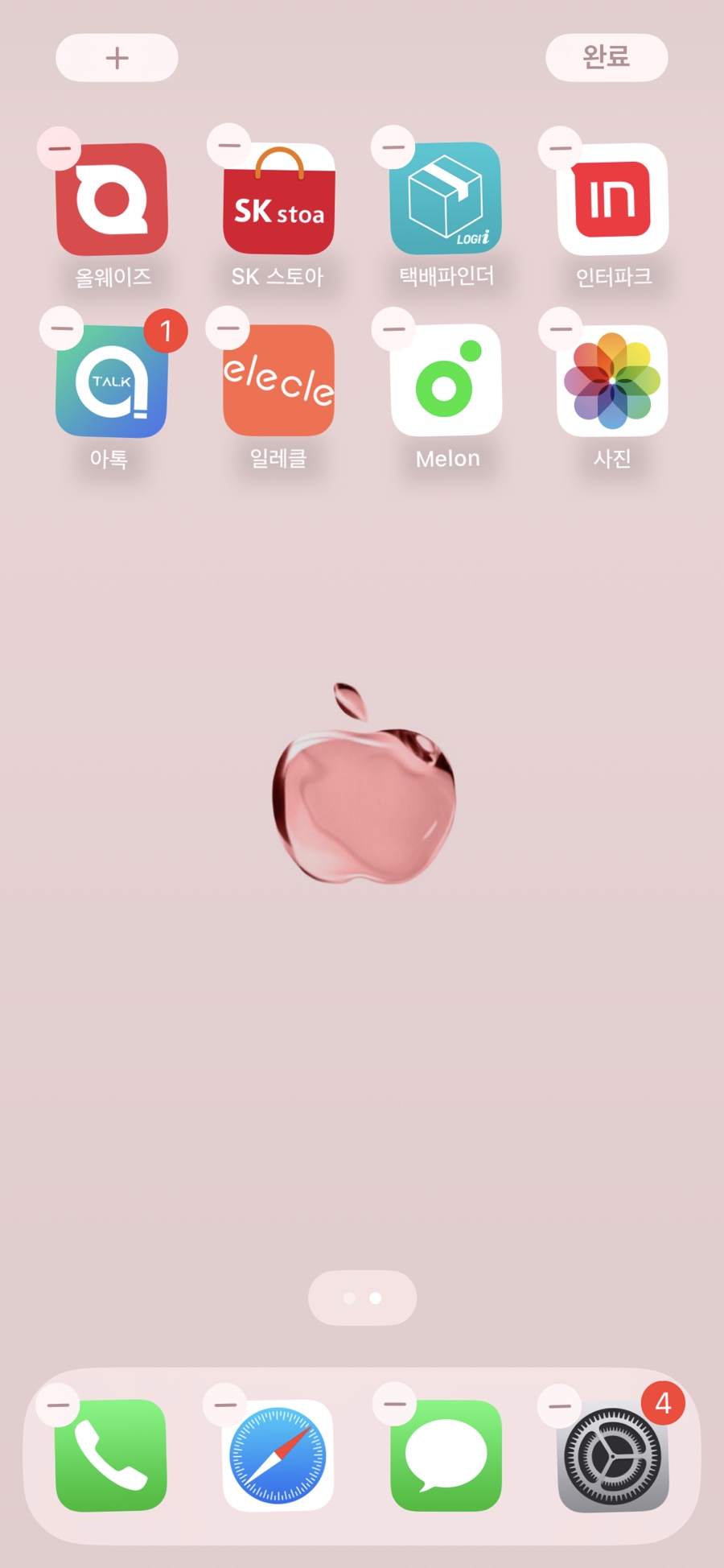
Task: Open the Phone app in the dock
Action: point(111,1455)
